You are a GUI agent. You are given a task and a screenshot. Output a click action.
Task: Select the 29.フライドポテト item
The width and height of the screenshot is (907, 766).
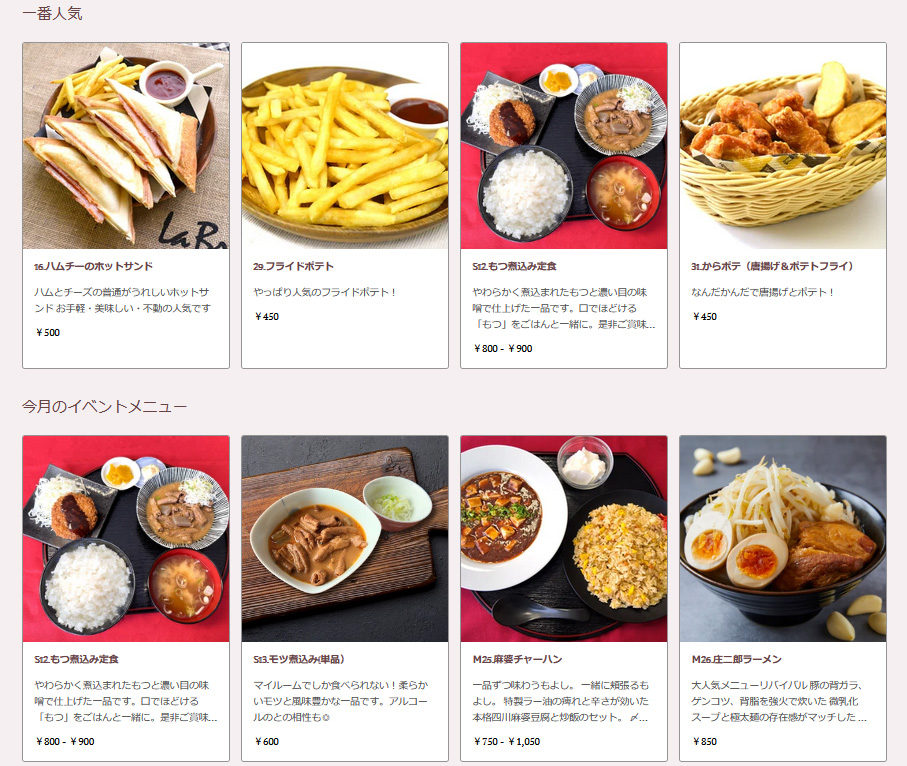click(345, 205)
